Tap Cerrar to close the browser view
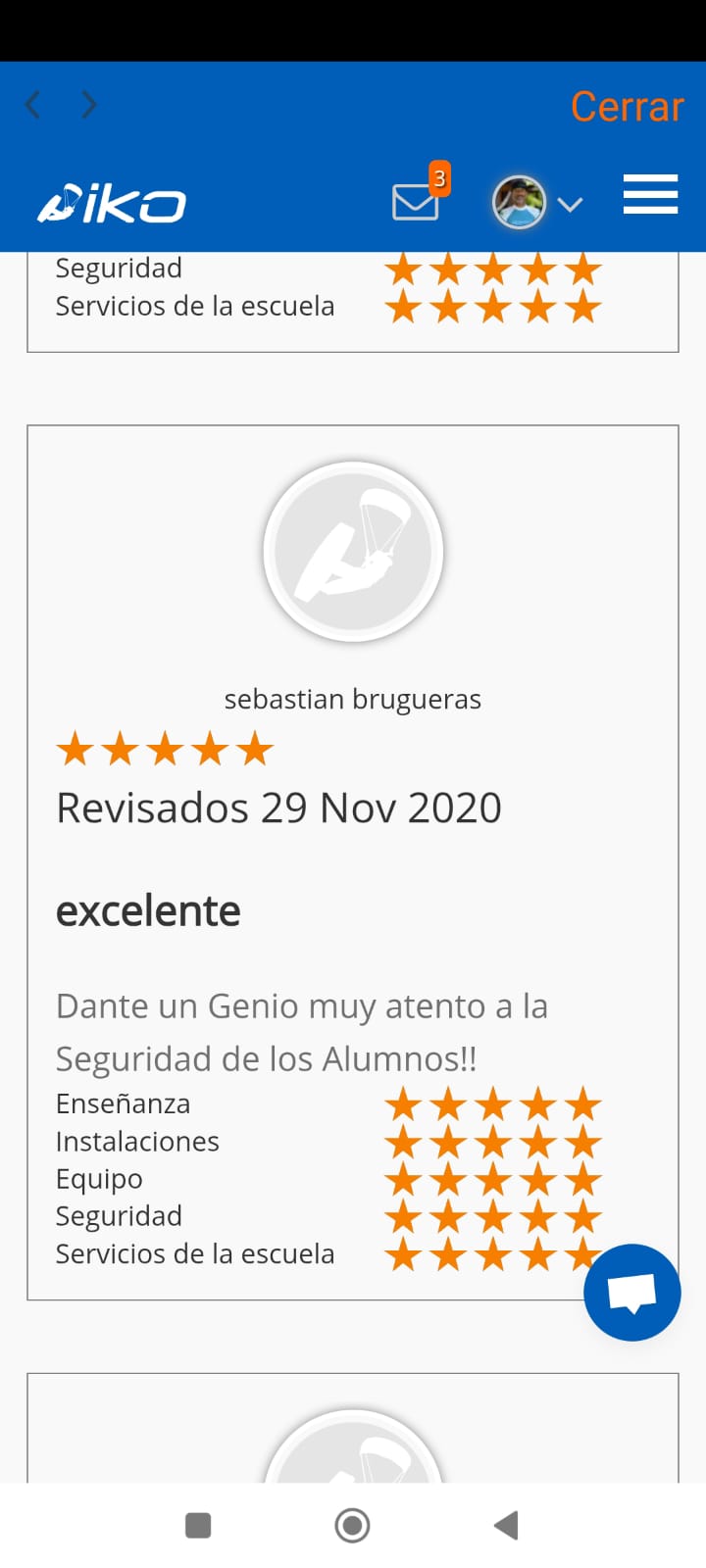Screen dimensions: 706x1568 click(627, 106)
